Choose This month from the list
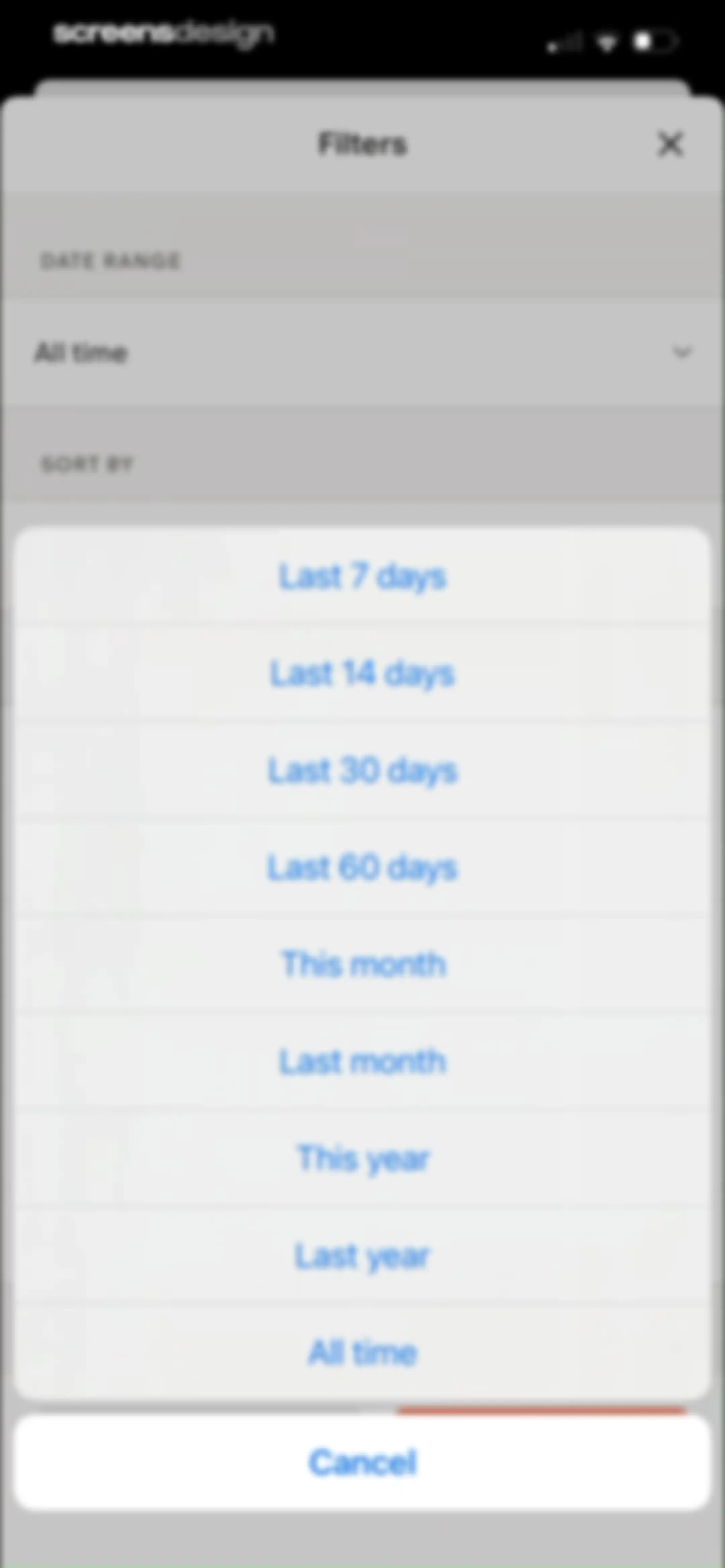Viewport: 725px width, 1568px height. [x=362, y=964]
